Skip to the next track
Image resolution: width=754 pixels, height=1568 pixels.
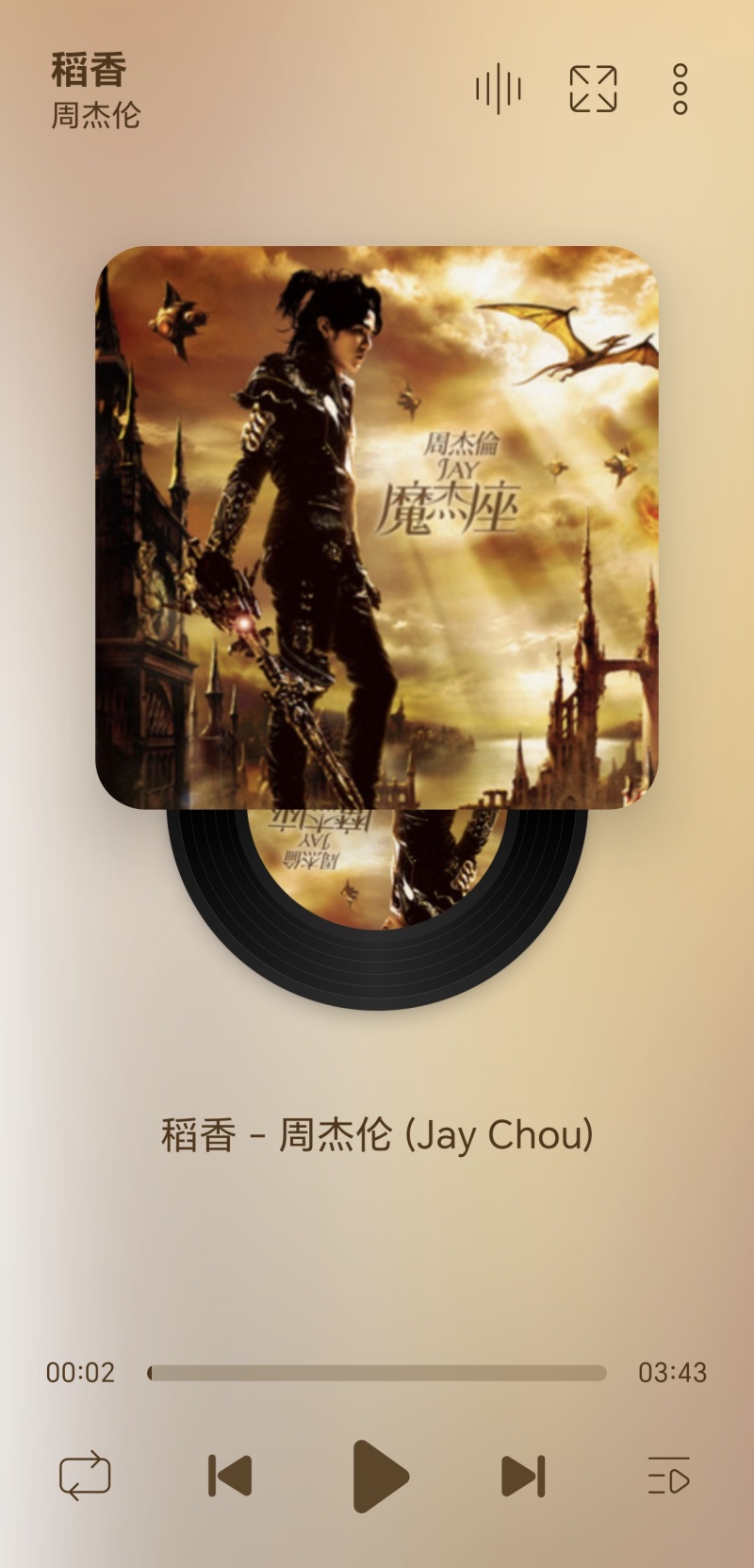523,1476
